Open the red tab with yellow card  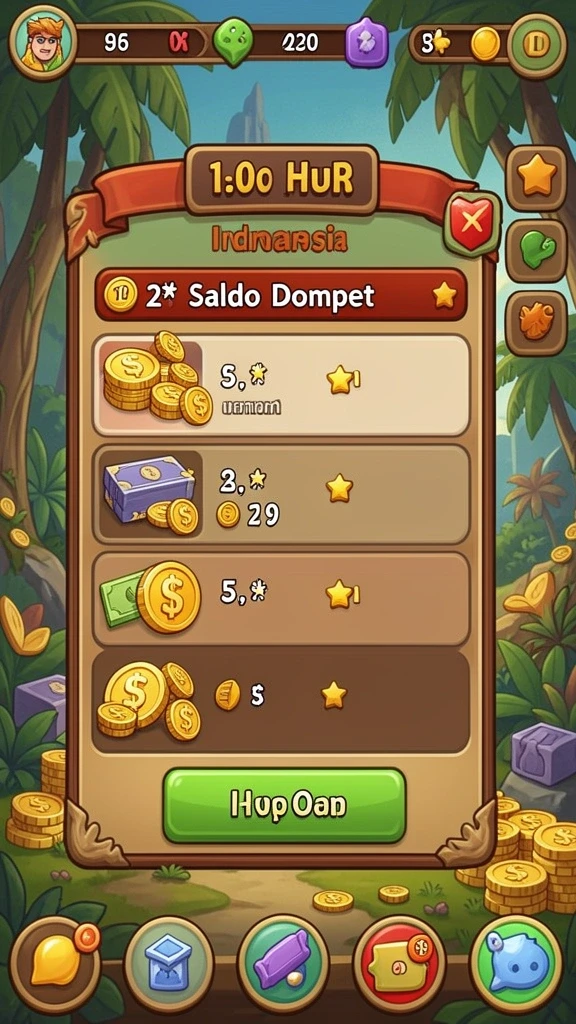(398, 963)
